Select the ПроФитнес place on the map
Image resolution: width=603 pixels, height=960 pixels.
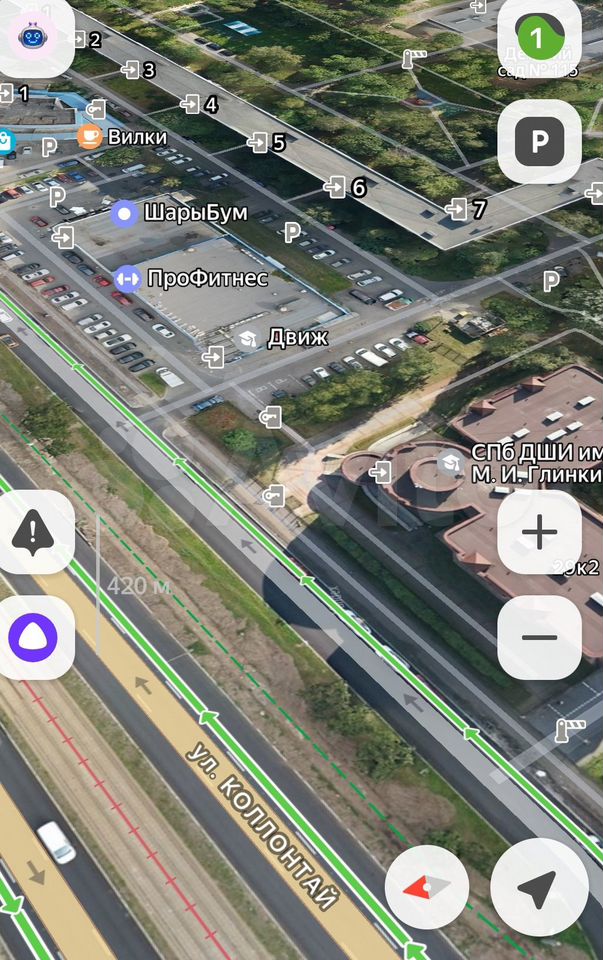point(127,277)
